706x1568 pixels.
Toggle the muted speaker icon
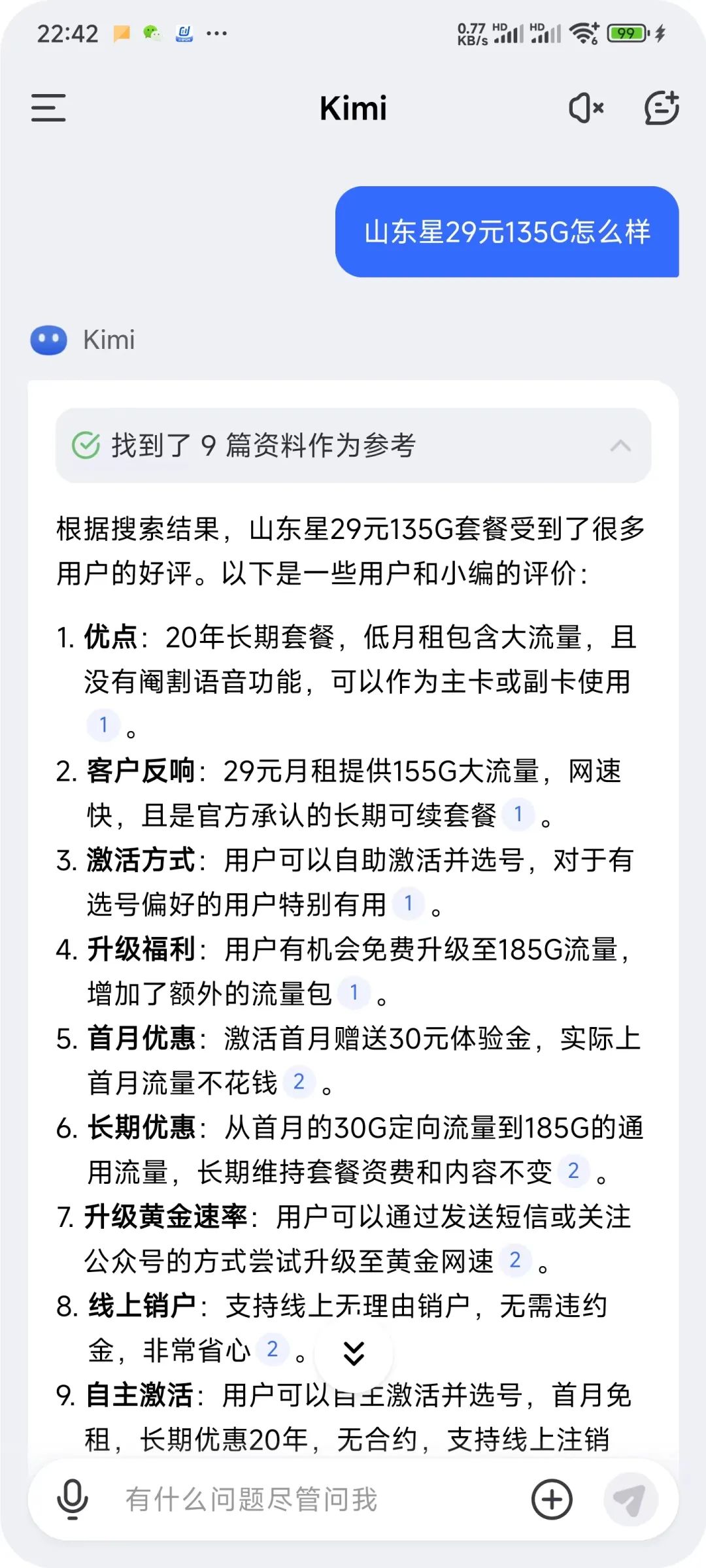(x=586, y=108)
